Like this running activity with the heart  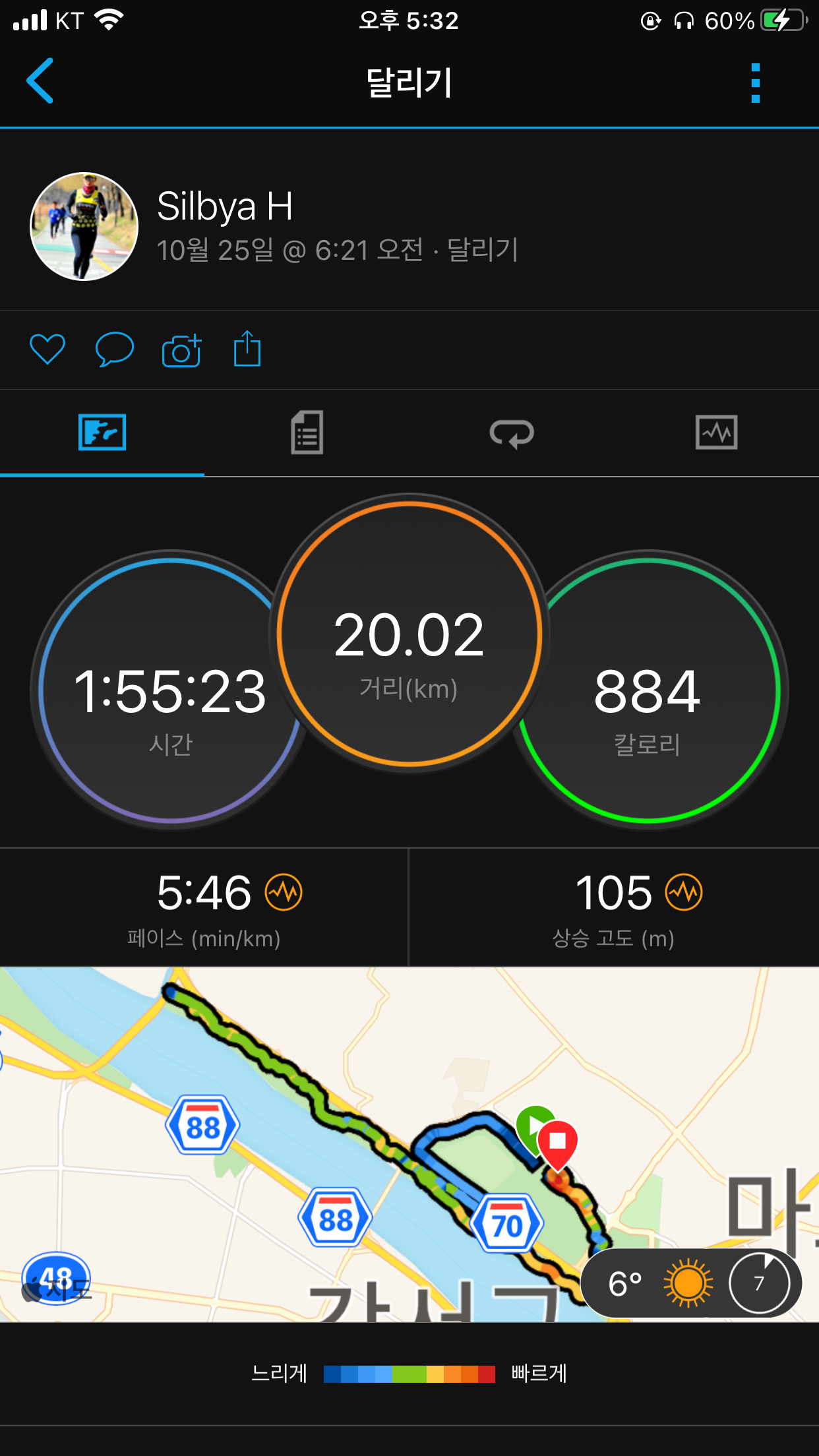[47, 349]
